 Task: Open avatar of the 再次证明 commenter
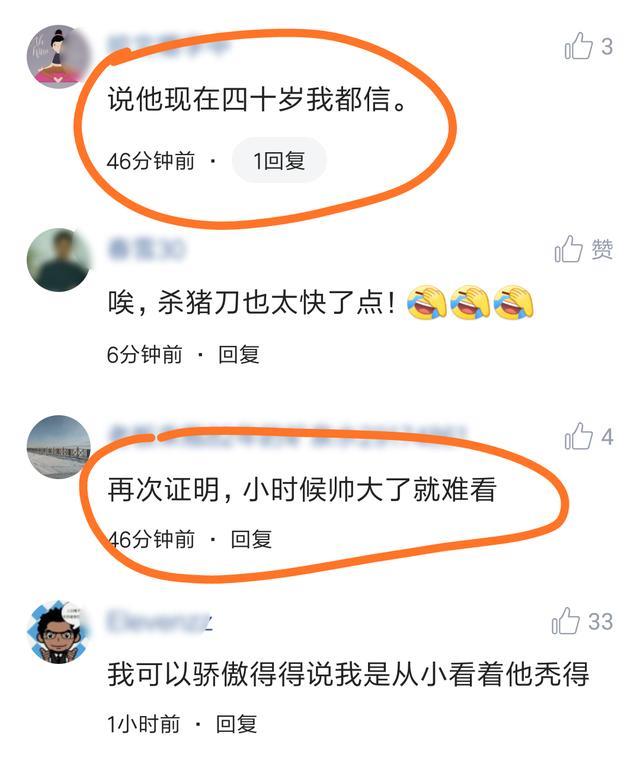click(58, 447)
